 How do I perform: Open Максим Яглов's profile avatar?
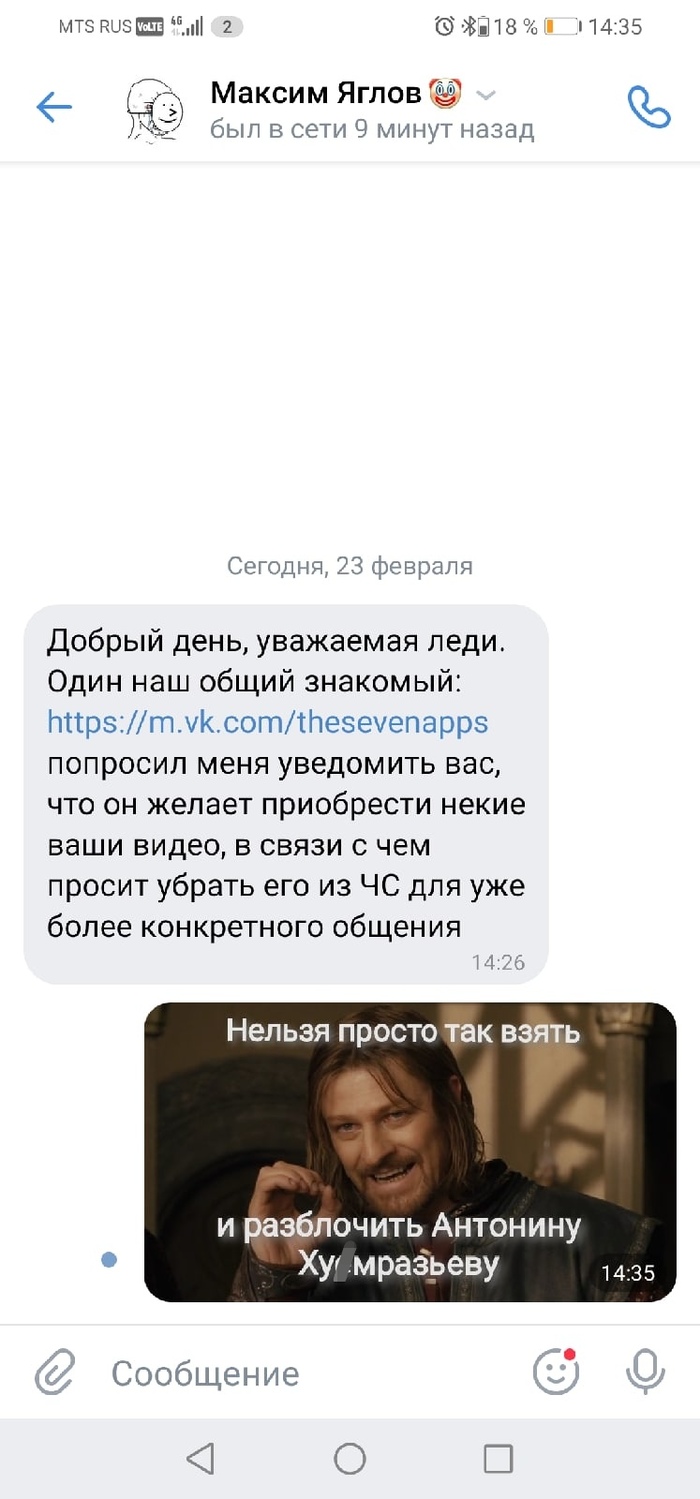point(156,107)
